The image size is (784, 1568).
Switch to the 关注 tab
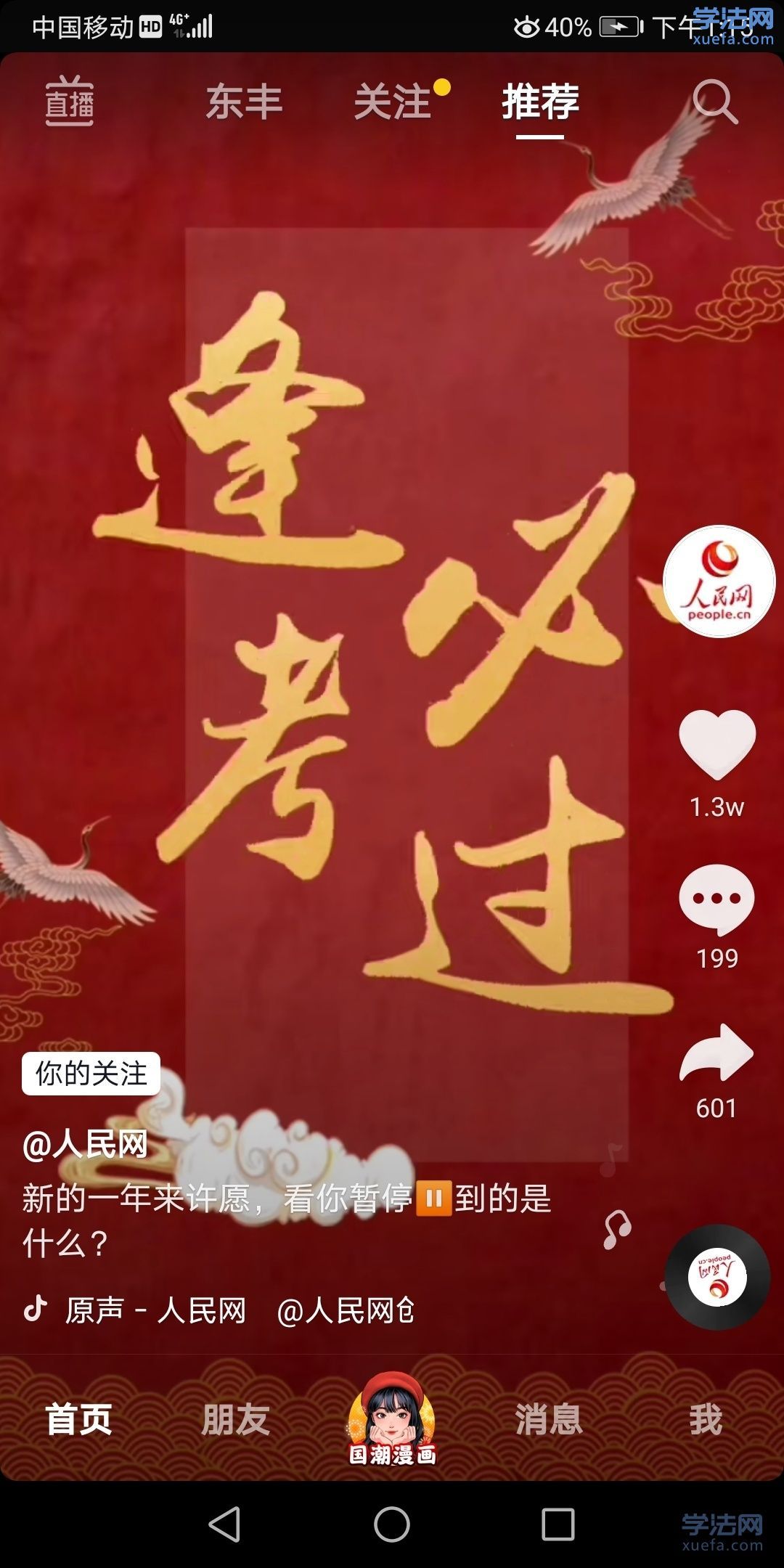click(393, 102)
